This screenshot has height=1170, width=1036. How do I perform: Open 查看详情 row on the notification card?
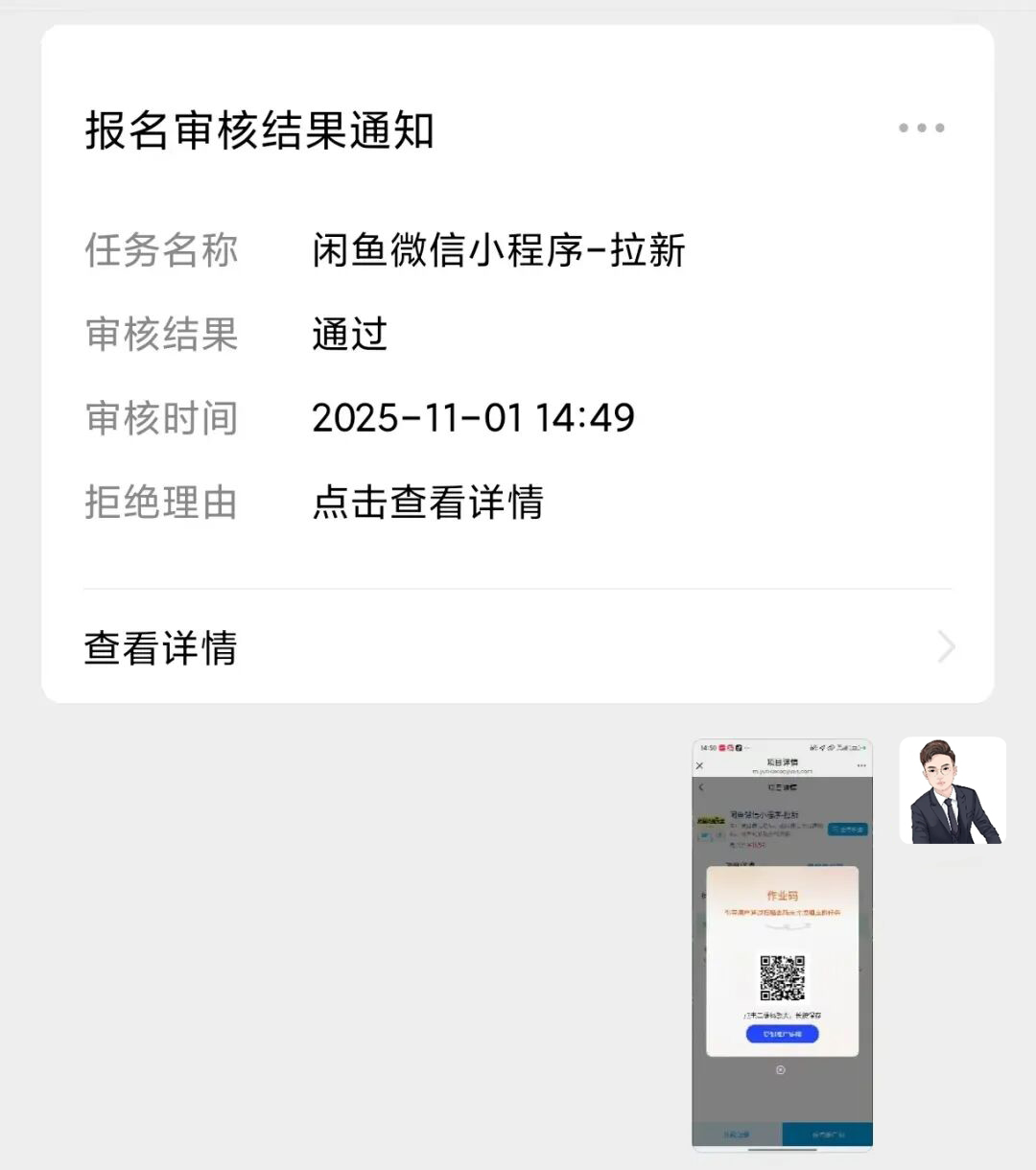tap(518, 647)
